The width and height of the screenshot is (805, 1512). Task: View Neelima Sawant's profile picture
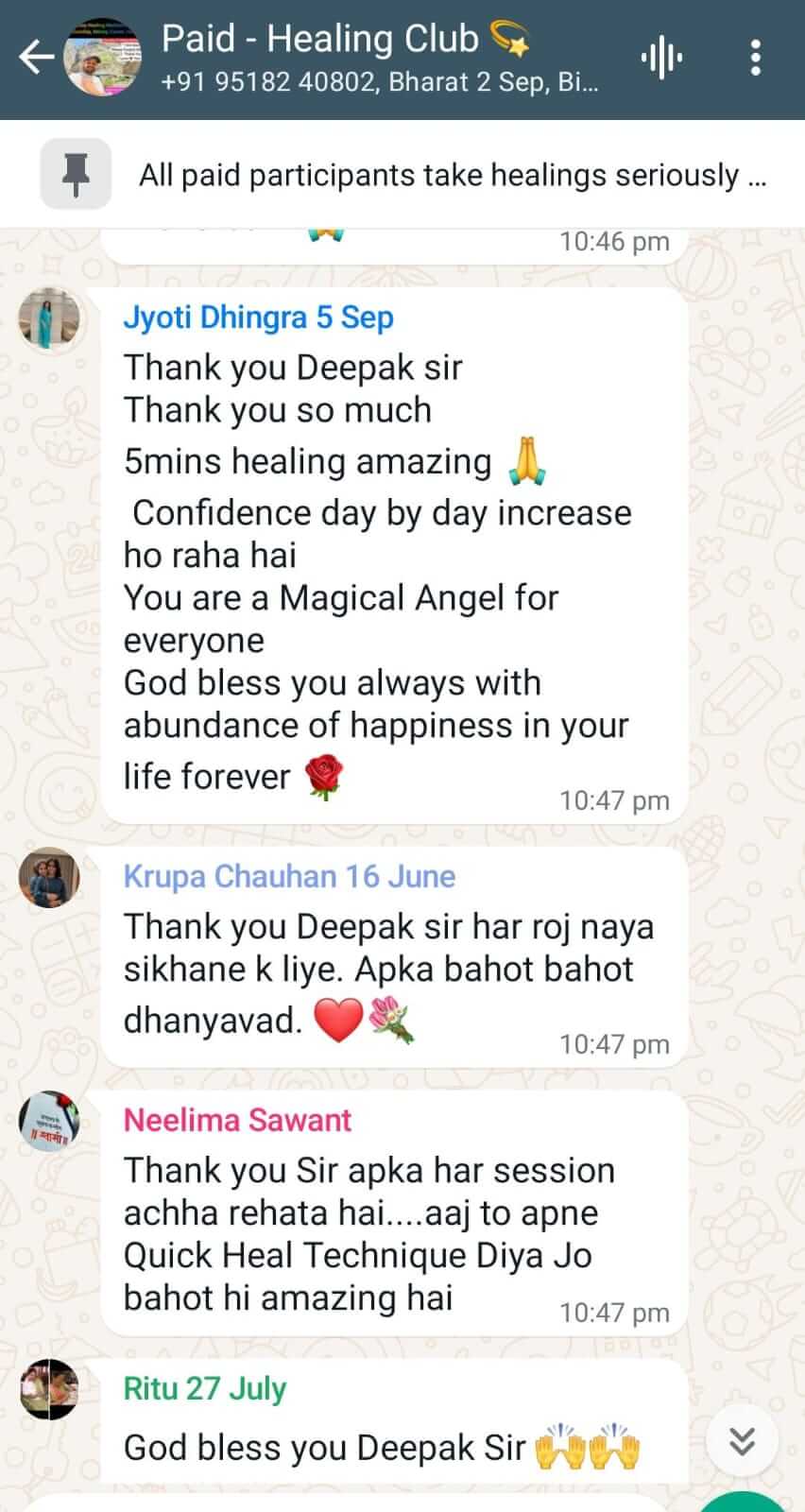coord(49,1122)
